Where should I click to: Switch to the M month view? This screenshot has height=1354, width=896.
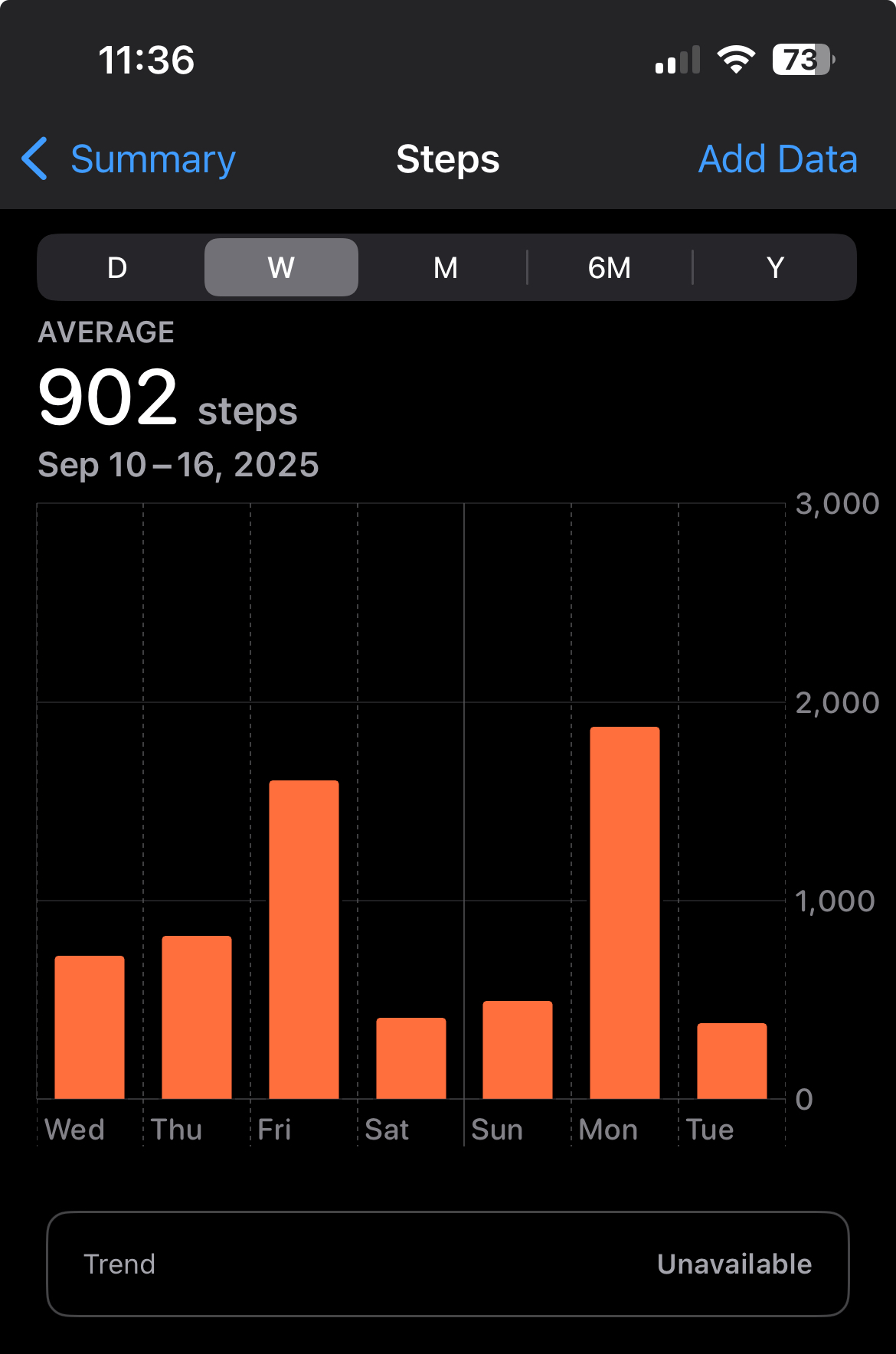(445, 267)
